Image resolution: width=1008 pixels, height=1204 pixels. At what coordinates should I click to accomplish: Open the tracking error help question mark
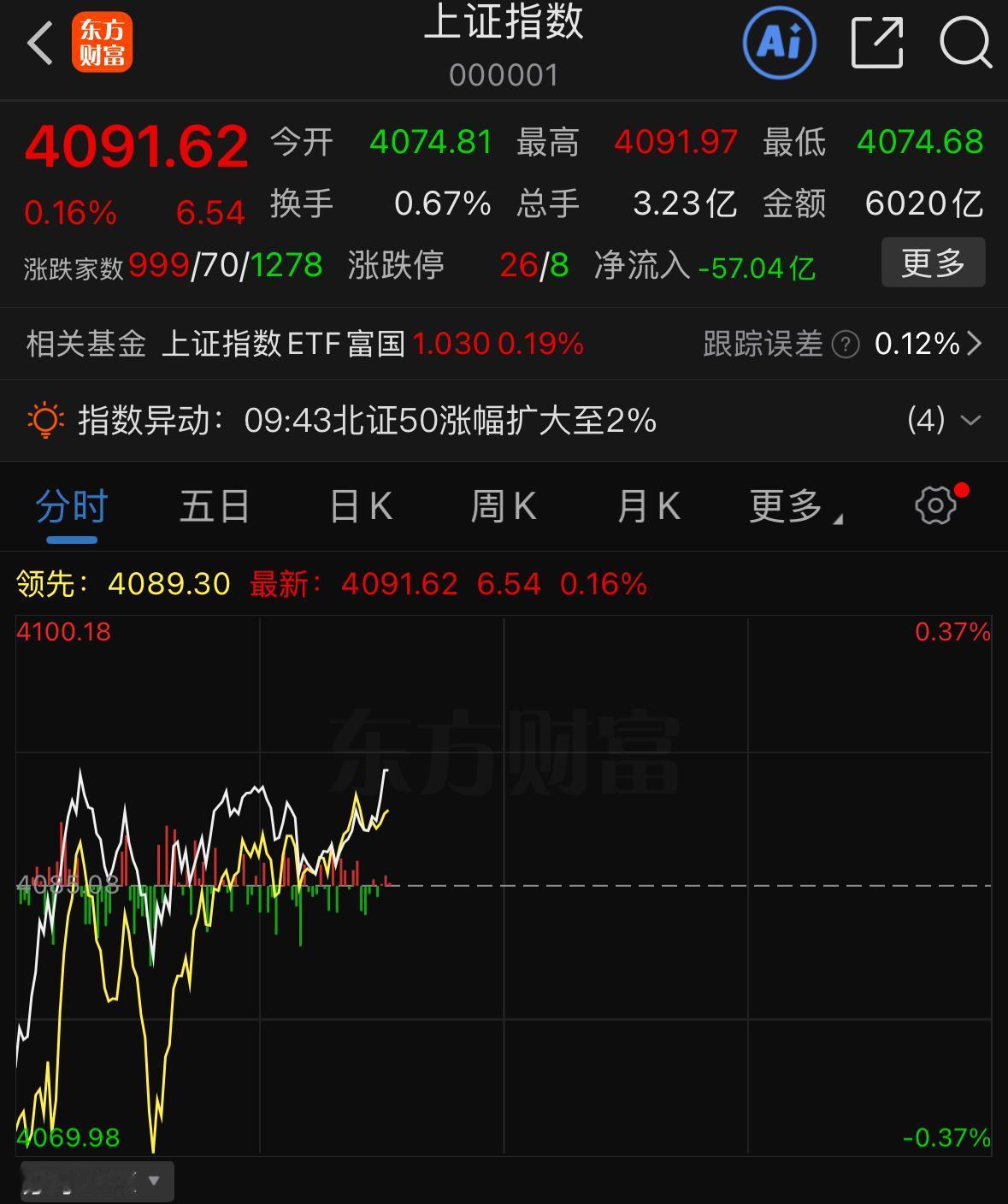(x=845, y=344)
